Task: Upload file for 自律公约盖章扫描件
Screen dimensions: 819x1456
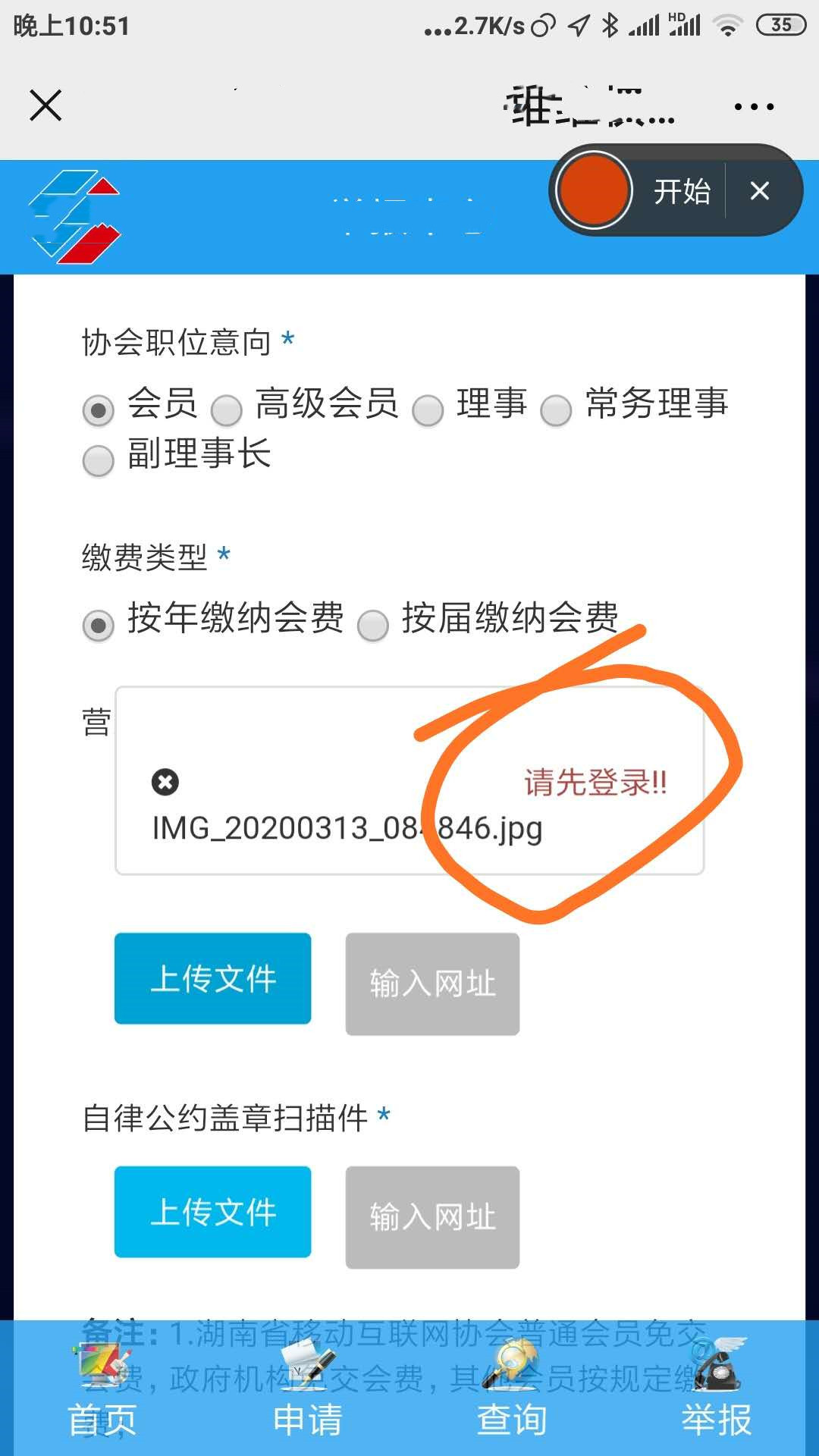Action: [213, 1212]
